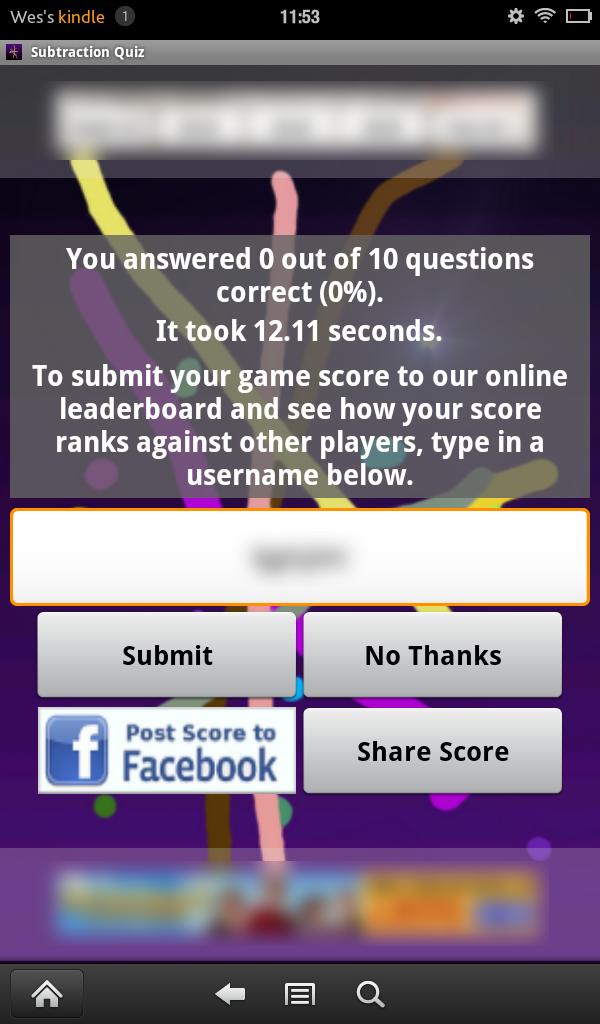The height and width of the screenshot is (1024, 600).
Task: Navigate back with the arrow icon
Action: coord(230,993)
